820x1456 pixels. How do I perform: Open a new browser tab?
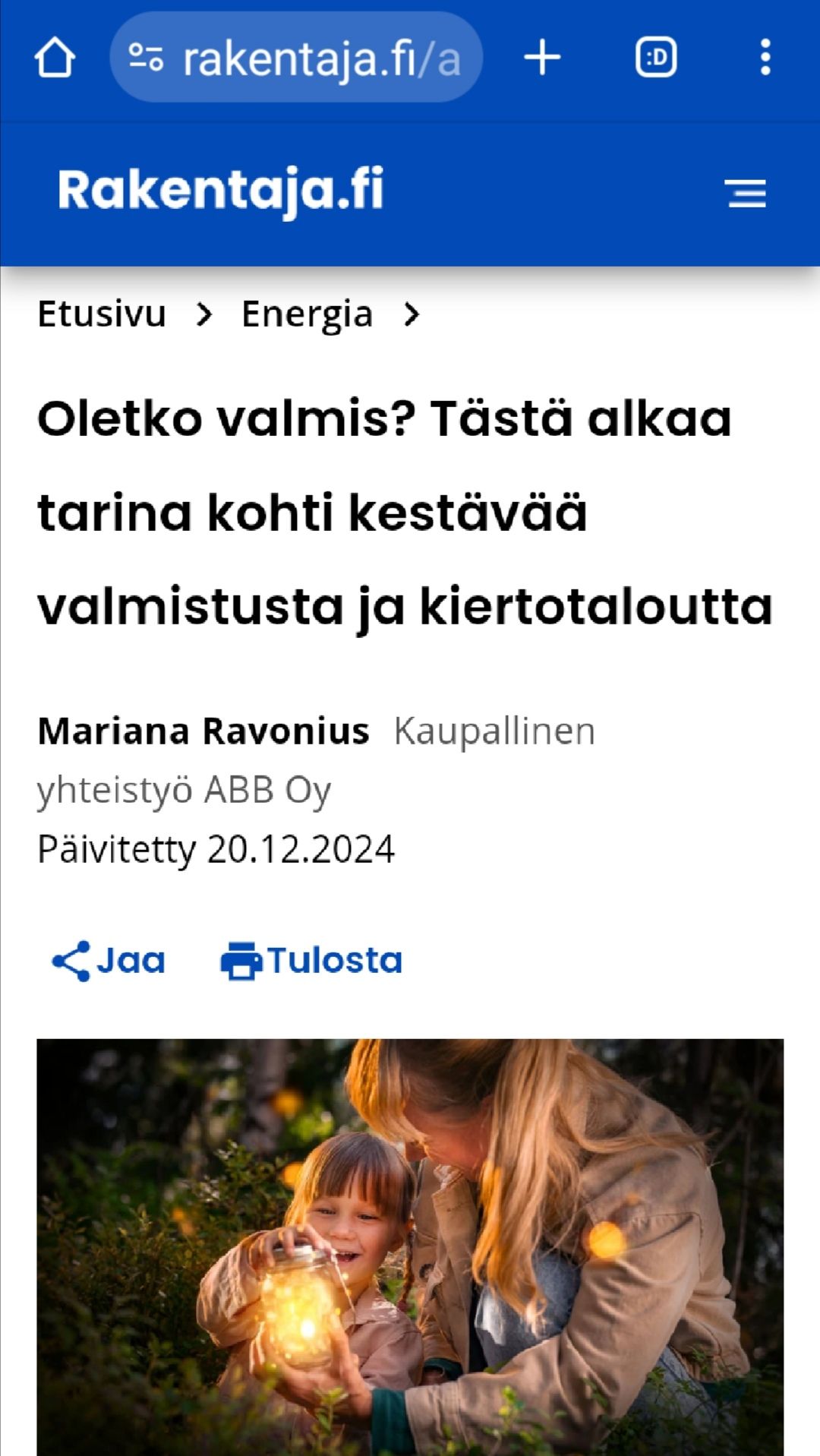(x=542, y=58)
